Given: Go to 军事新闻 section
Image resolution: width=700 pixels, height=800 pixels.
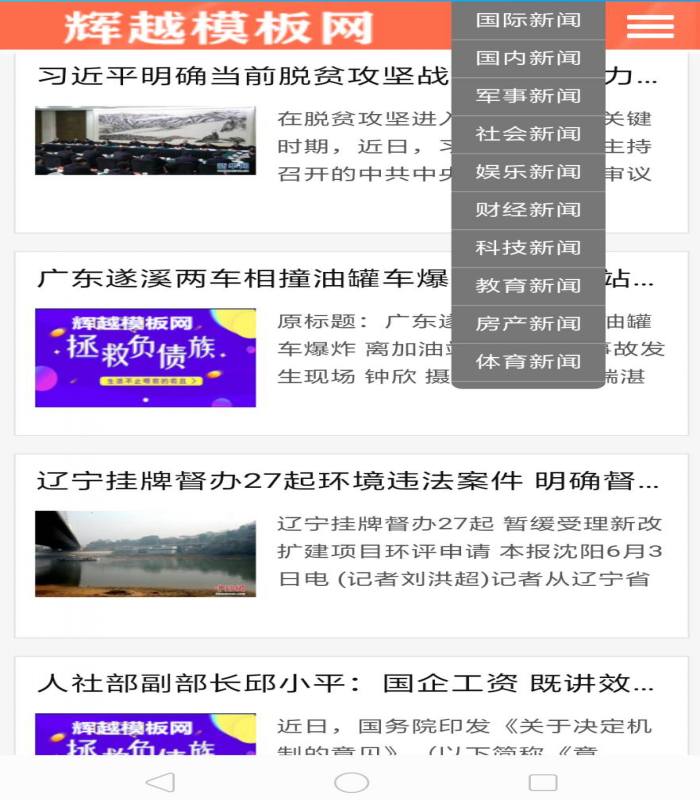Looking at the screenshot, I should (528, 96).
